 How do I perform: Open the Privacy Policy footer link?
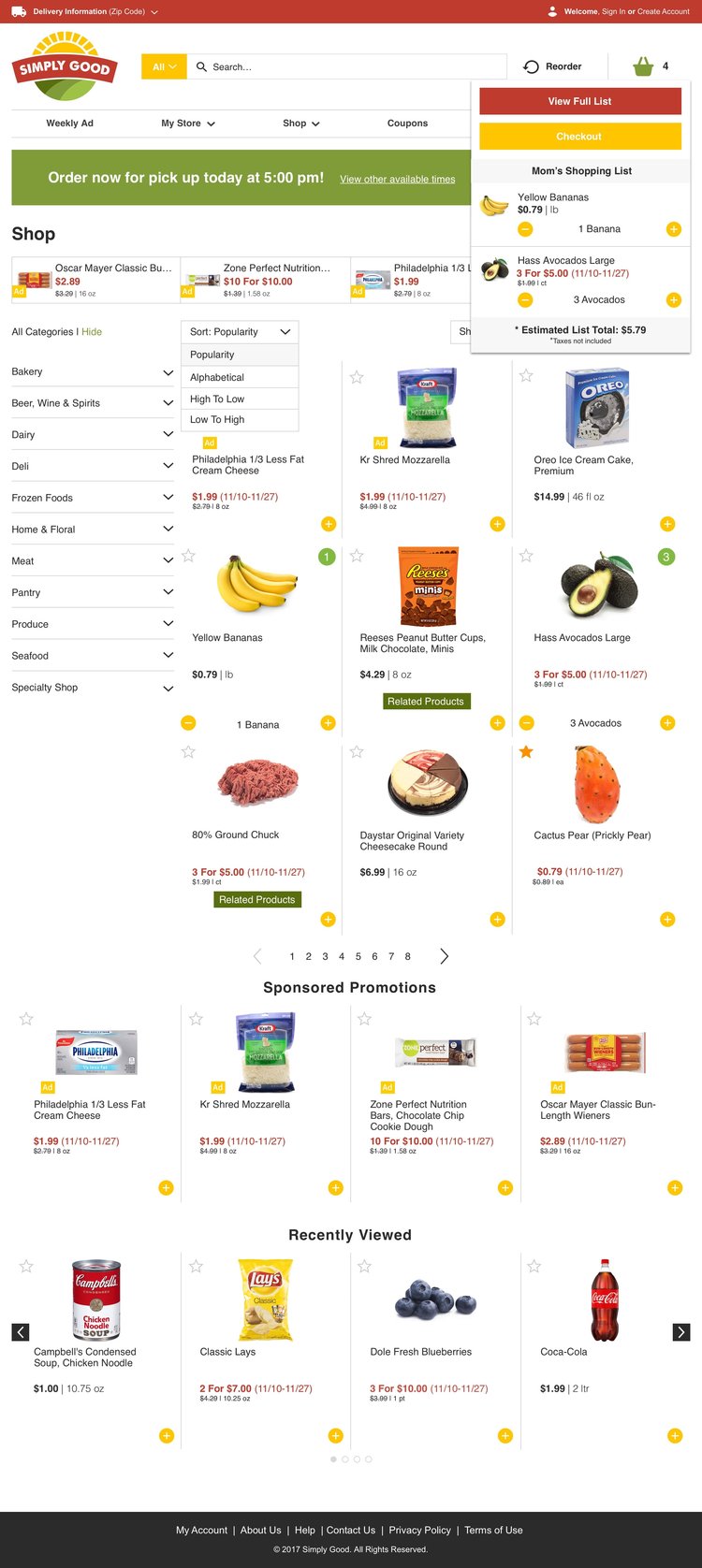click(419, 1531)
